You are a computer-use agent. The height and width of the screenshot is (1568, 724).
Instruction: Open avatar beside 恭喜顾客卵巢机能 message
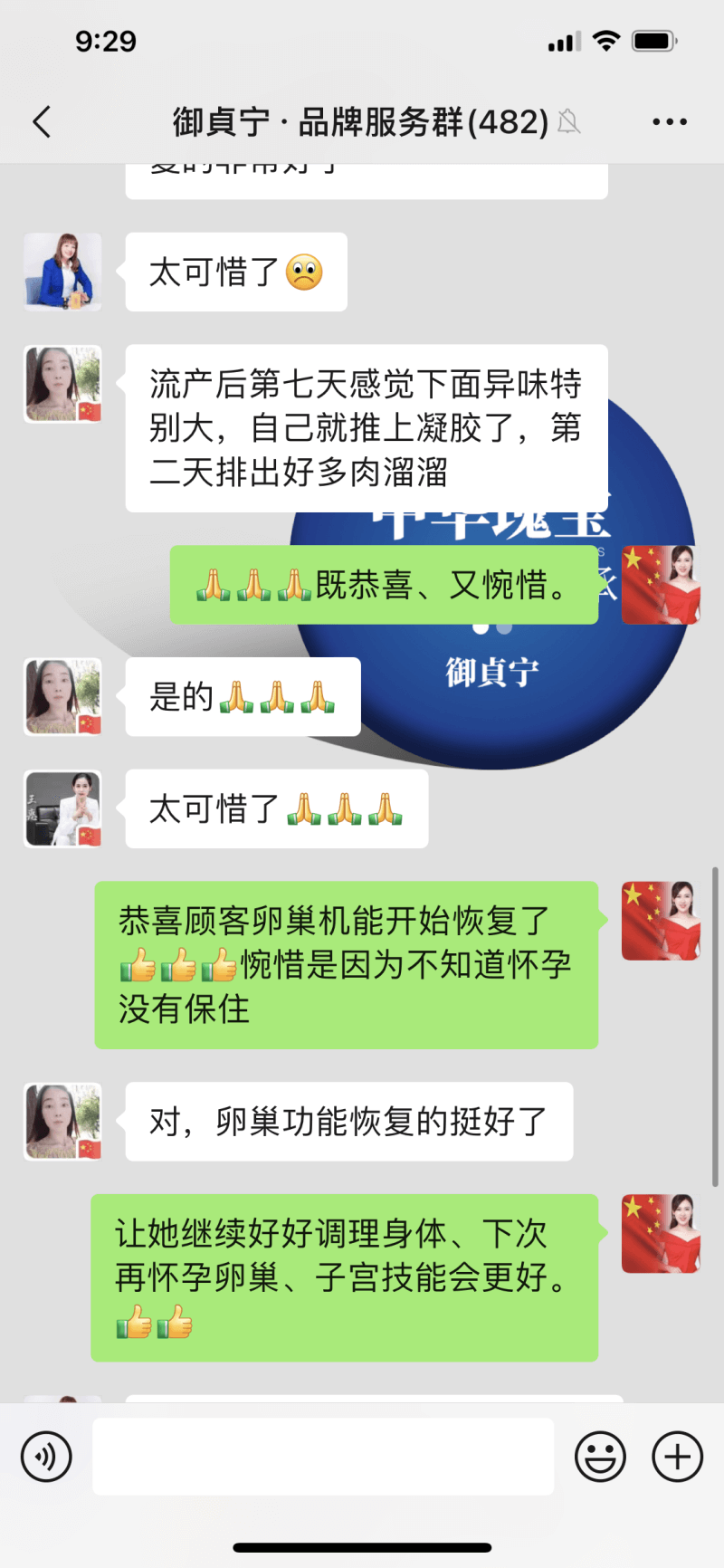coord(661,921)
